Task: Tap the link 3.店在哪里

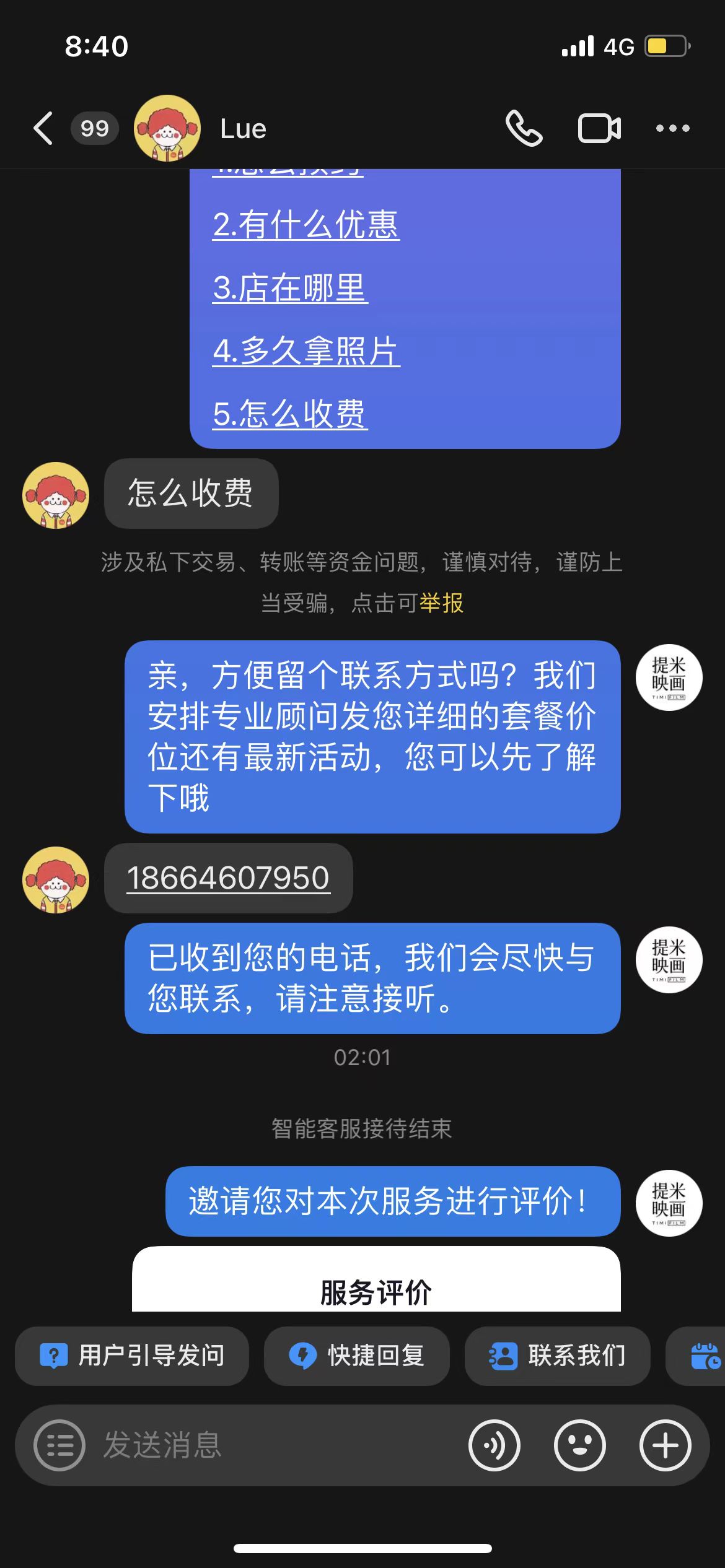Action: point(290,288)
